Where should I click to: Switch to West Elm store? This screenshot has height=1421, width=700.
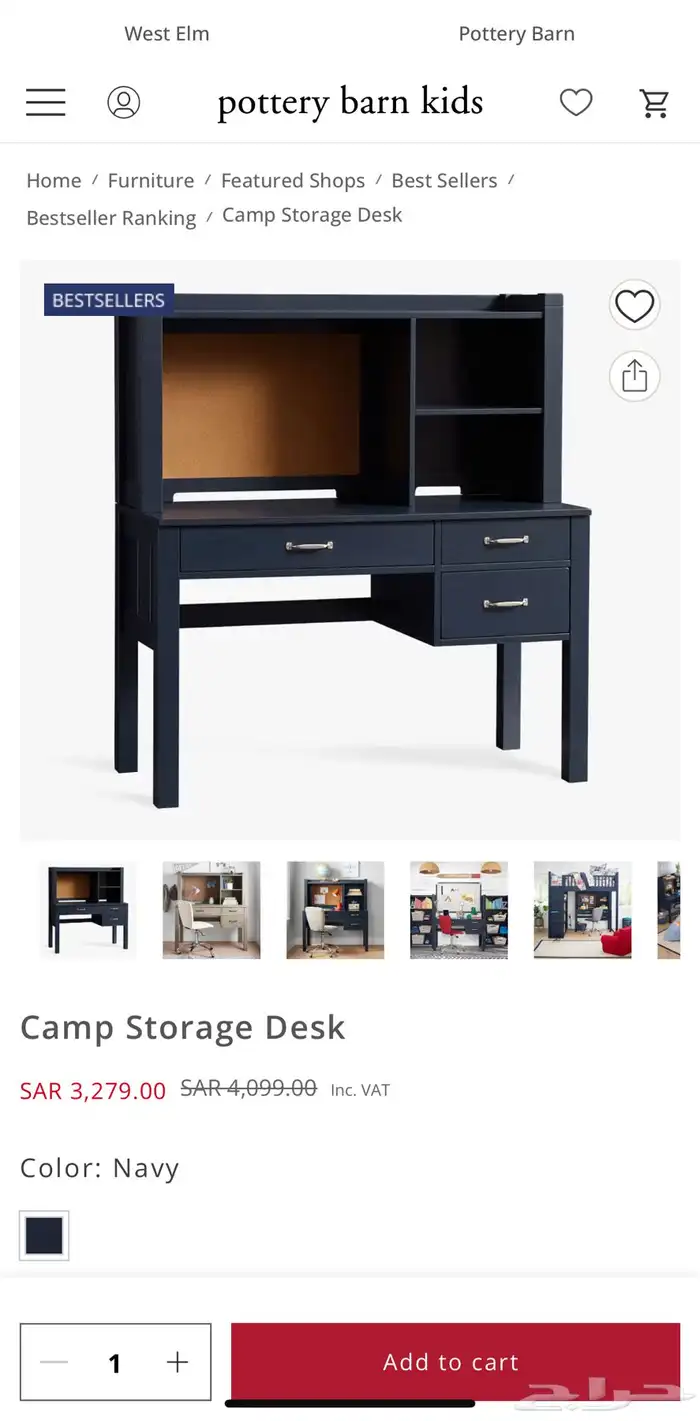pyautogui.click(x=167, y=34)
